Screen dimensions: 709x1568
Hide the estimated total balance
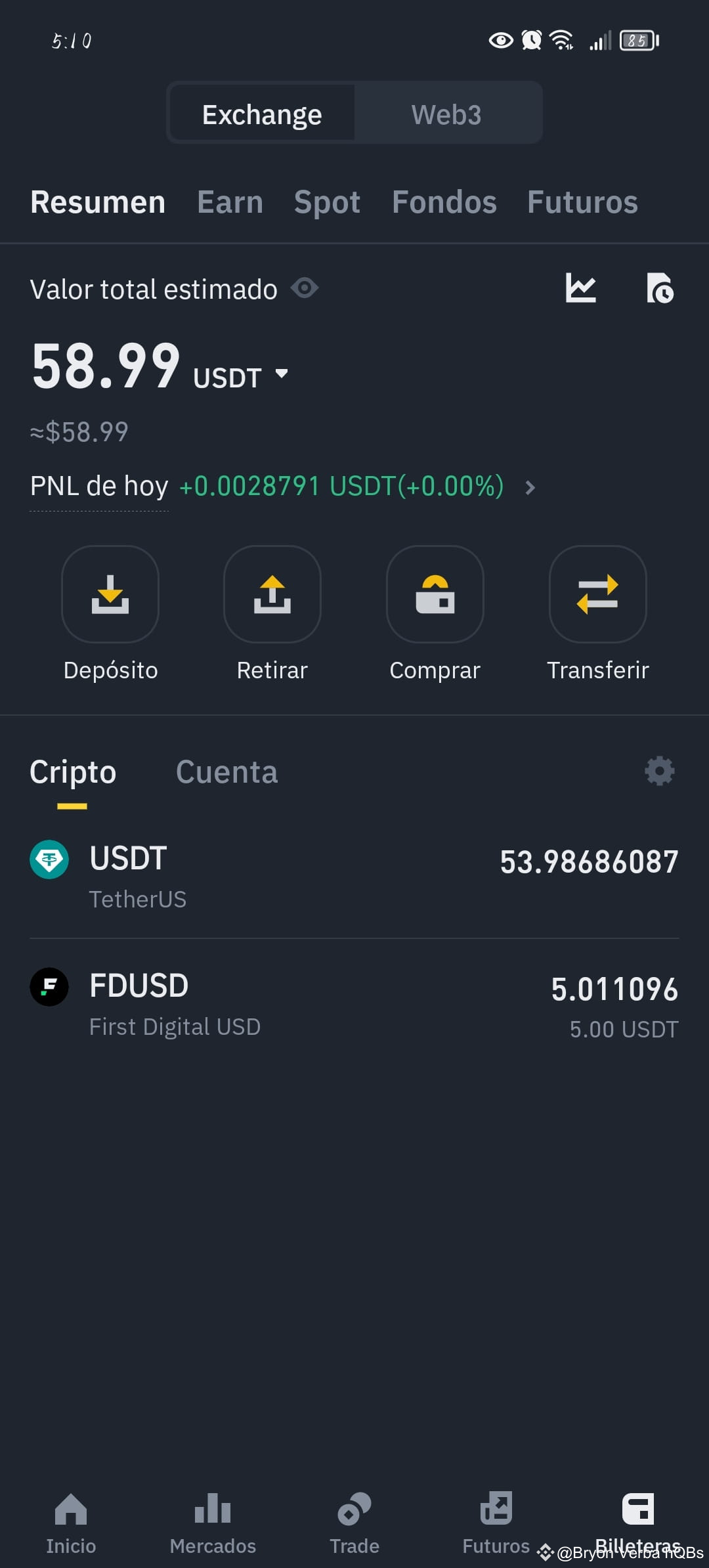(x=305, y=288)
